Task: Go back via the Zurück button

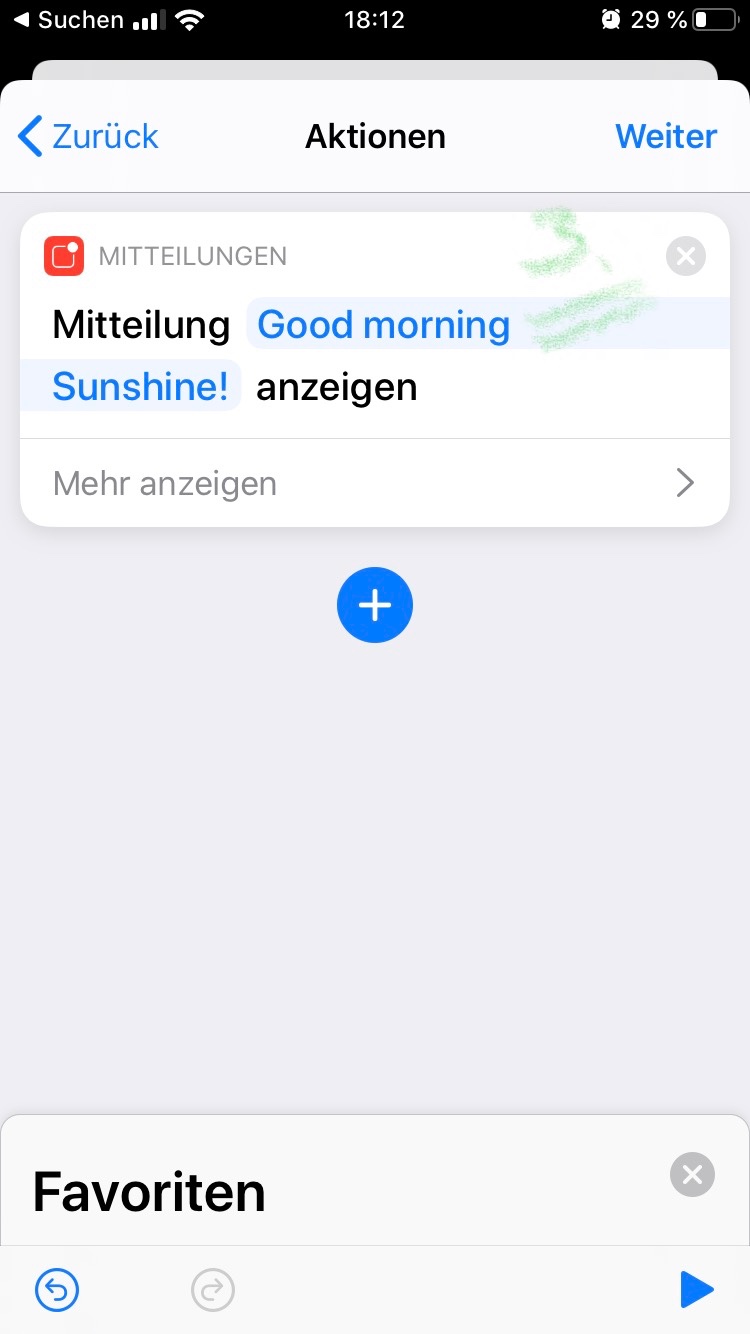Action: [x=88, y=136]
